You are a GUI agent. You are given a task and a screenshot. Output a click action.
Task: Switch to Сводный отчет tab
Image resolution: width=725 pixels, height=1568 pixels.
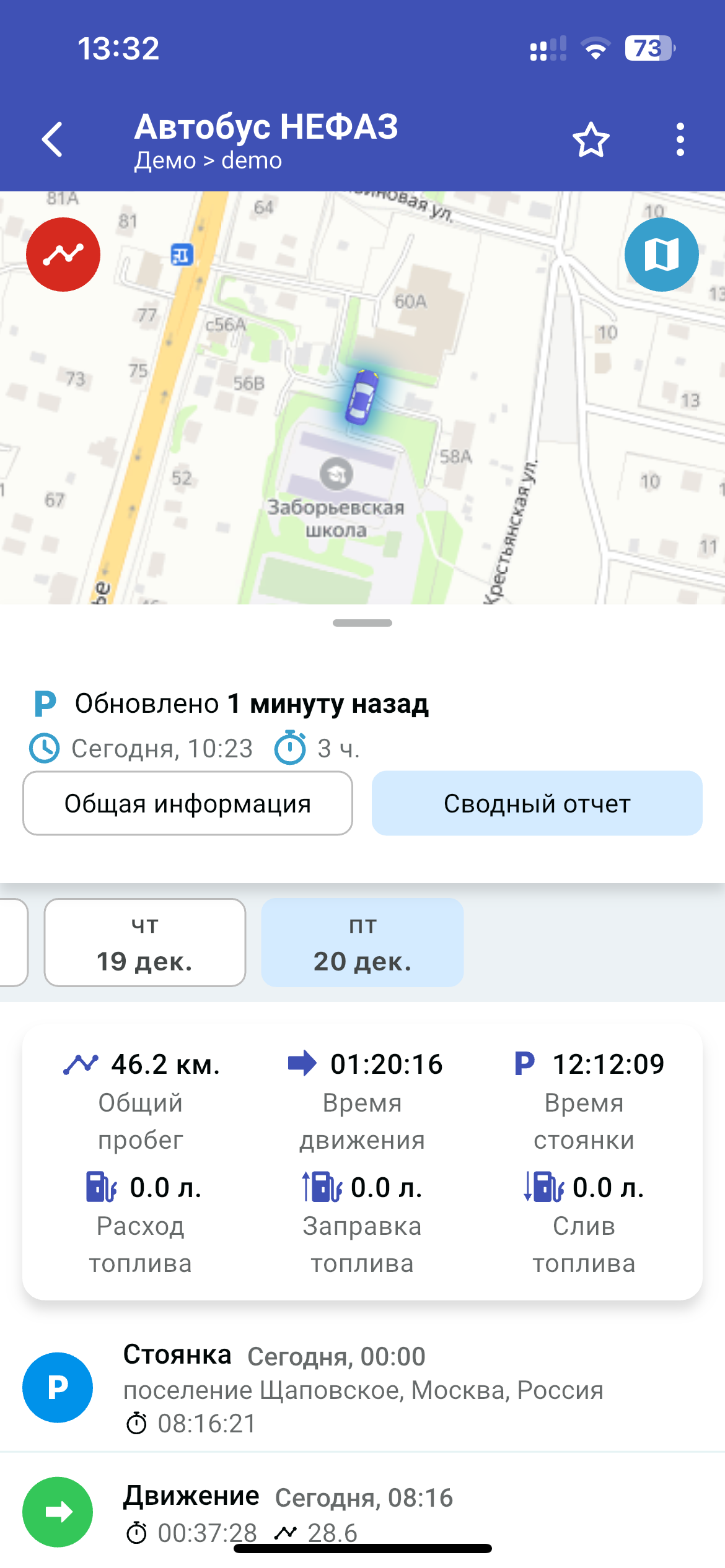[x=537, y=803]
